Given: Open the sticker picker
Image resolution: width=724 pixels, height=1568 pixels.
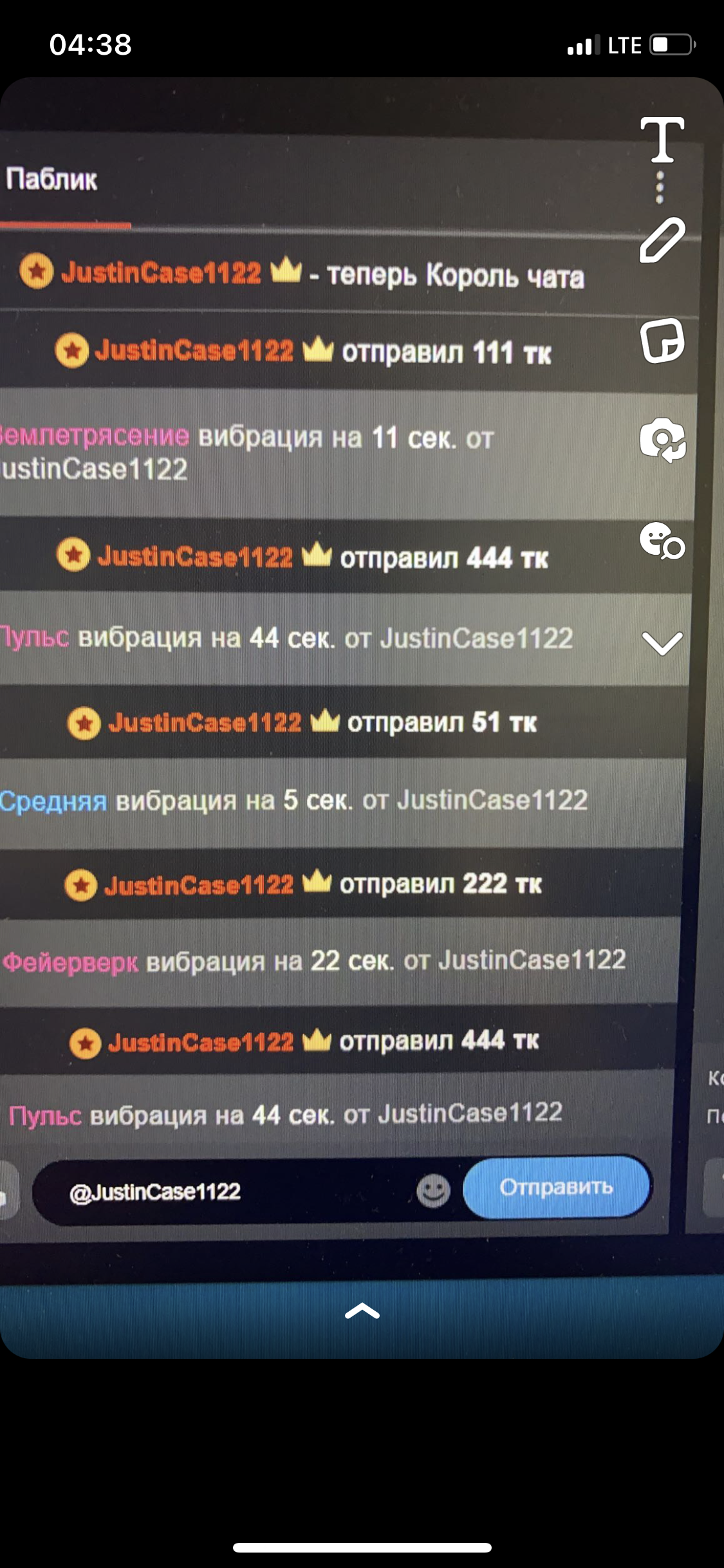Looking at the screenshot, I should pyautogui.click(x=662, y=341).
